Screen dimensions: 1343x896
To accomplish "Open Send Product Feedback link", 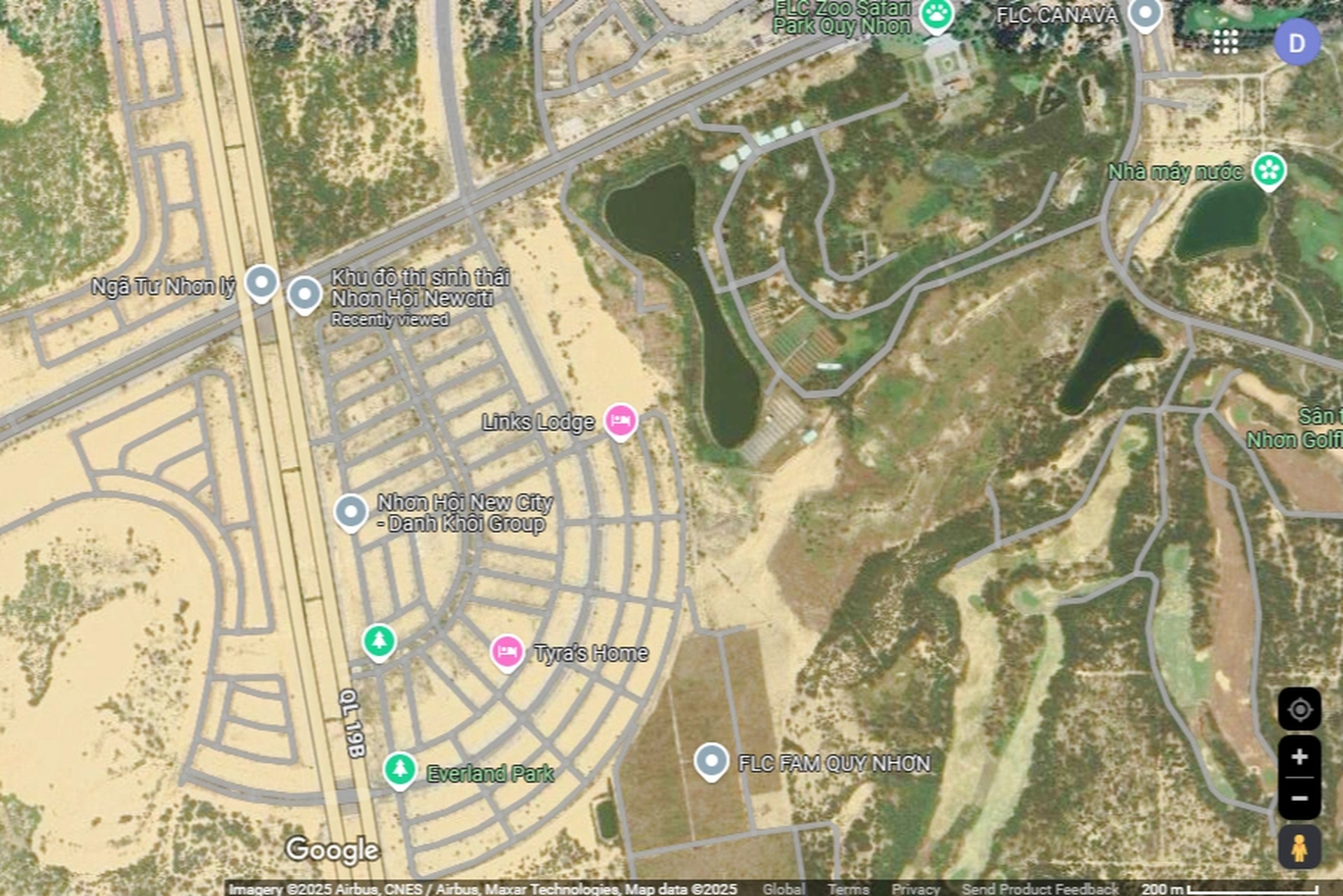I will [1039, 888].
